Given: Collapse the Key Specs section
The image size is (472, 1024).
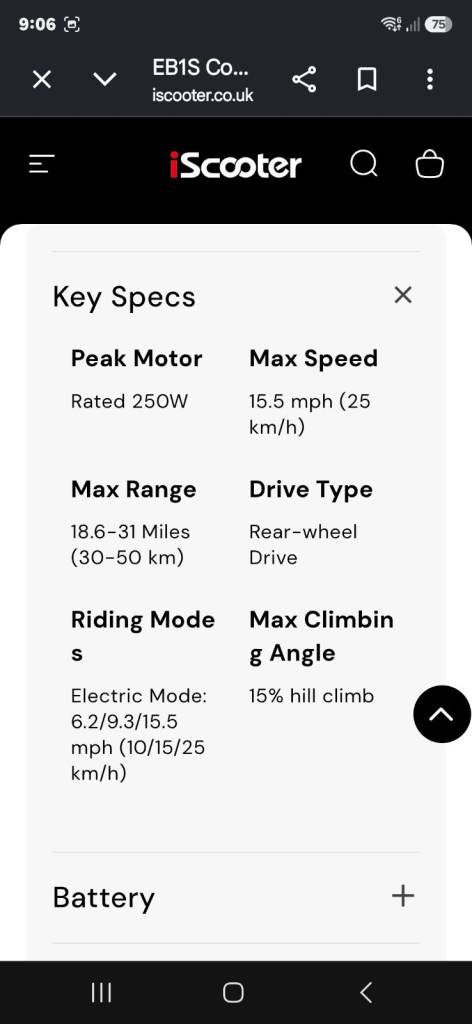Looking at the screenshot, I should coord(403,295).
